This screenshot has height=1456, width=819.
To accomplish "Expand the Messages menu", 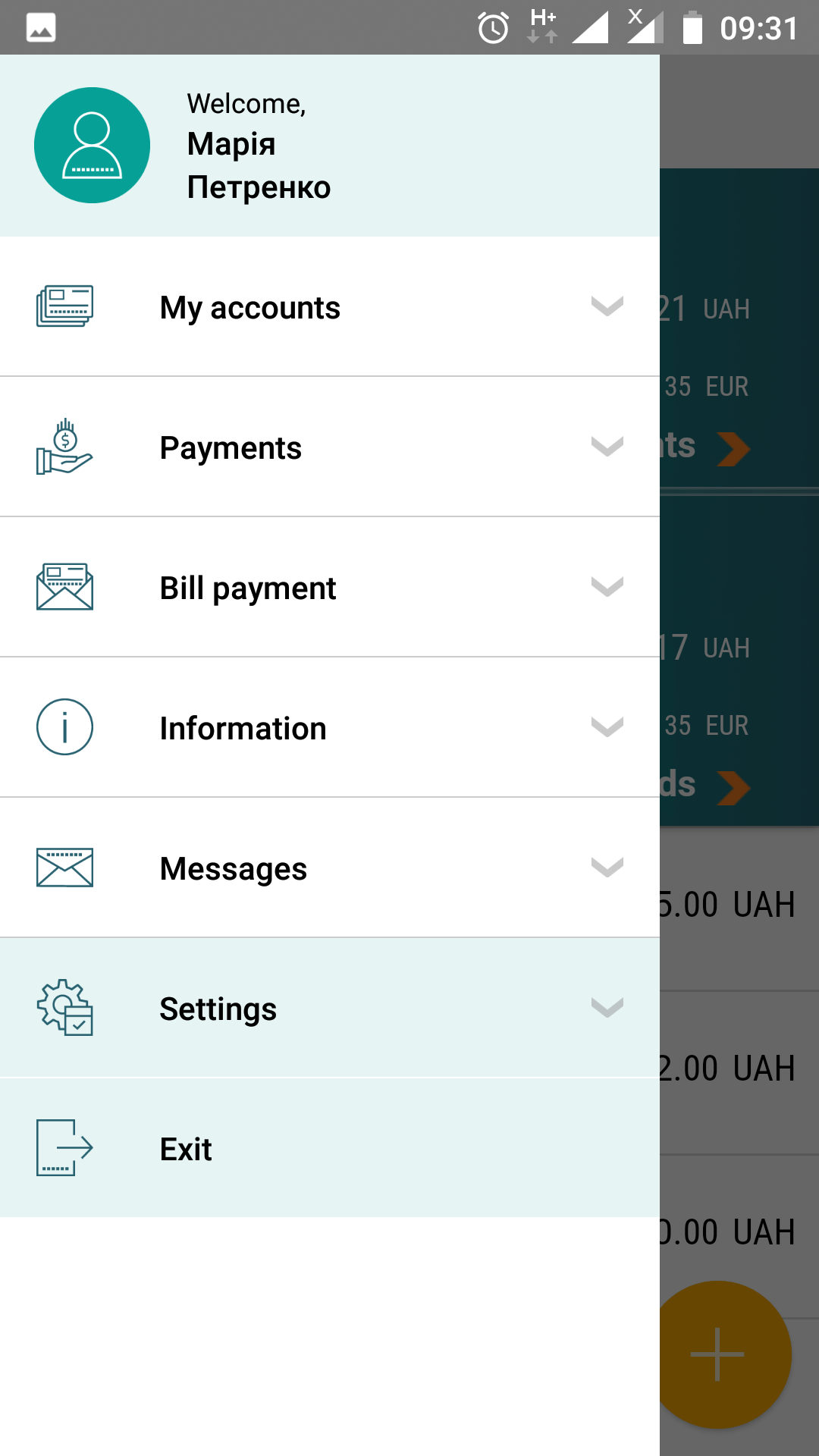I will tap(607, 868).
